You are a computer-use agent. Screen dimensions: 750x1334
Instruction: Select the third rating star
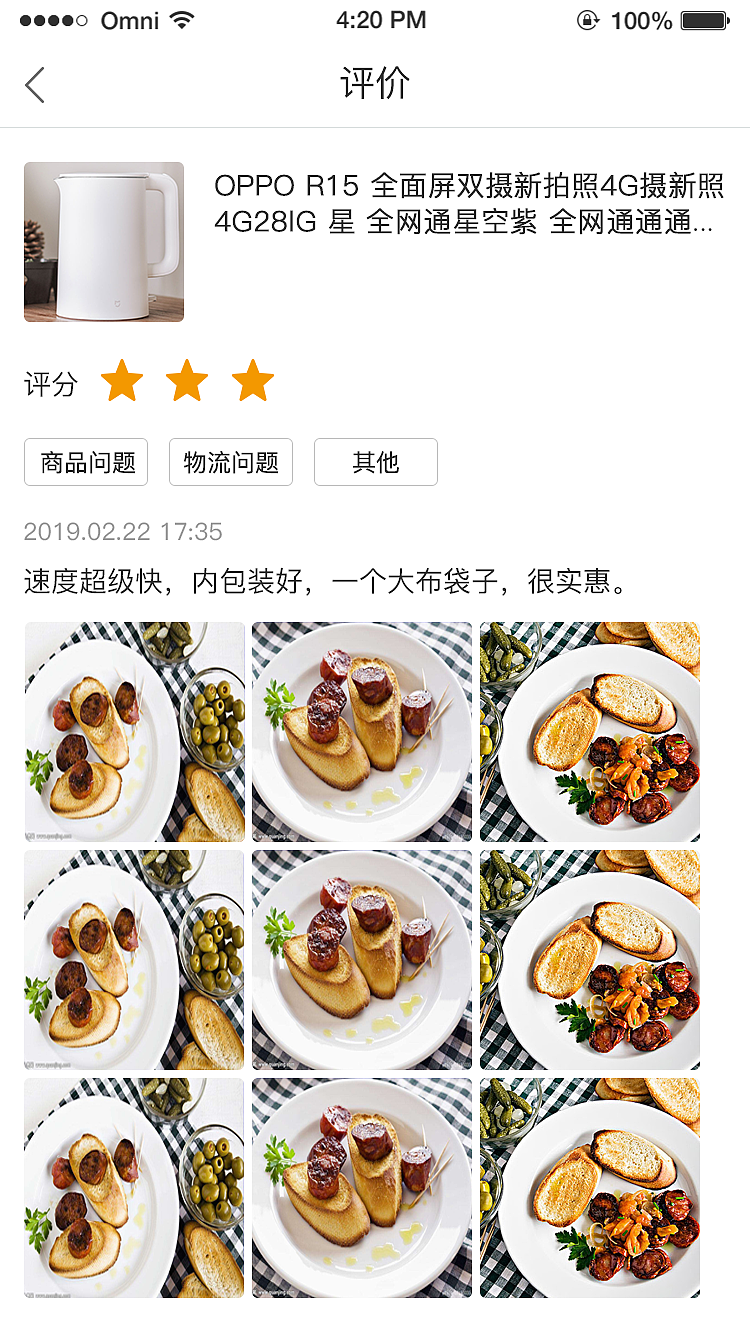252,379
